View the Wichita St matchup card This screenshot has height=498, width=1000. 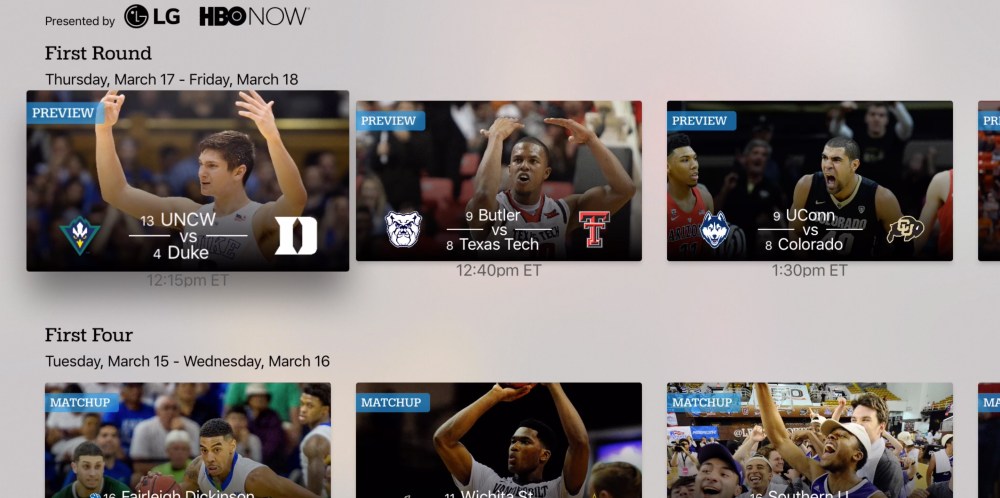pyautogui.click(x=498, y=440)
